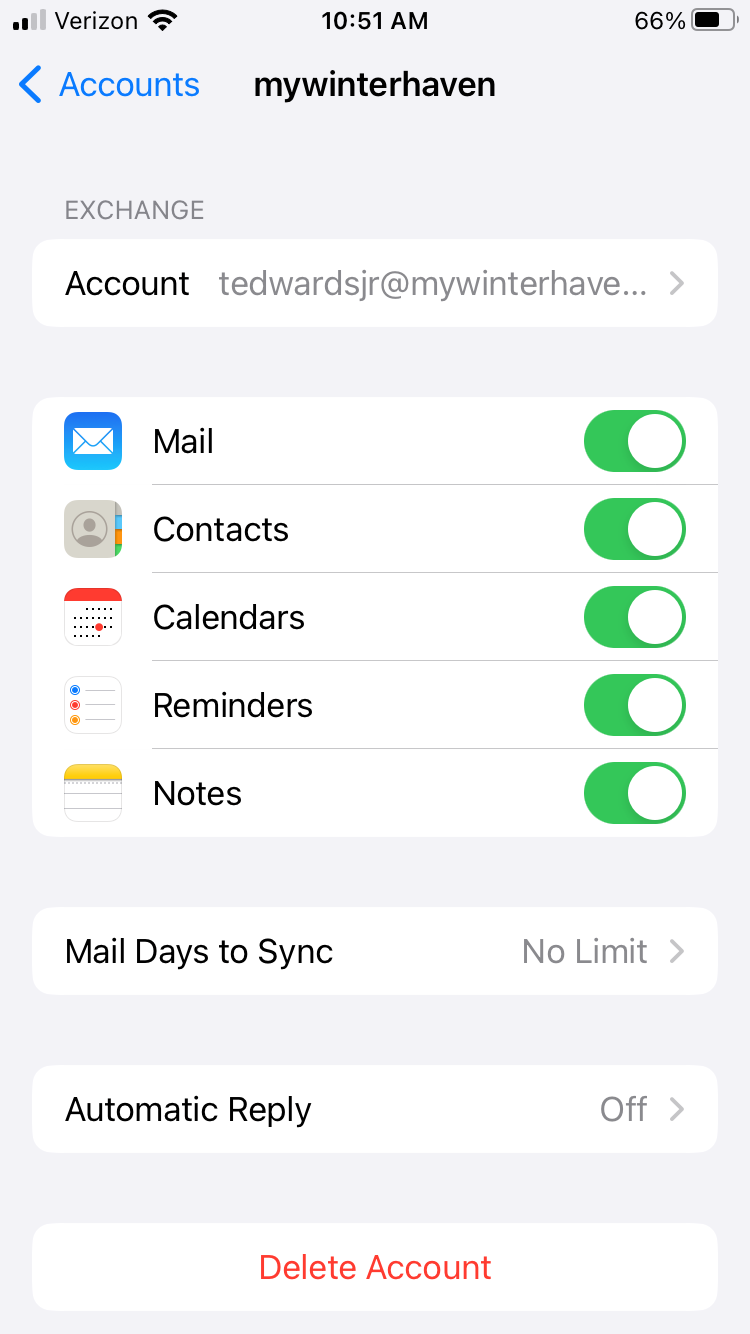Tap the Reminders app icon

92,705
